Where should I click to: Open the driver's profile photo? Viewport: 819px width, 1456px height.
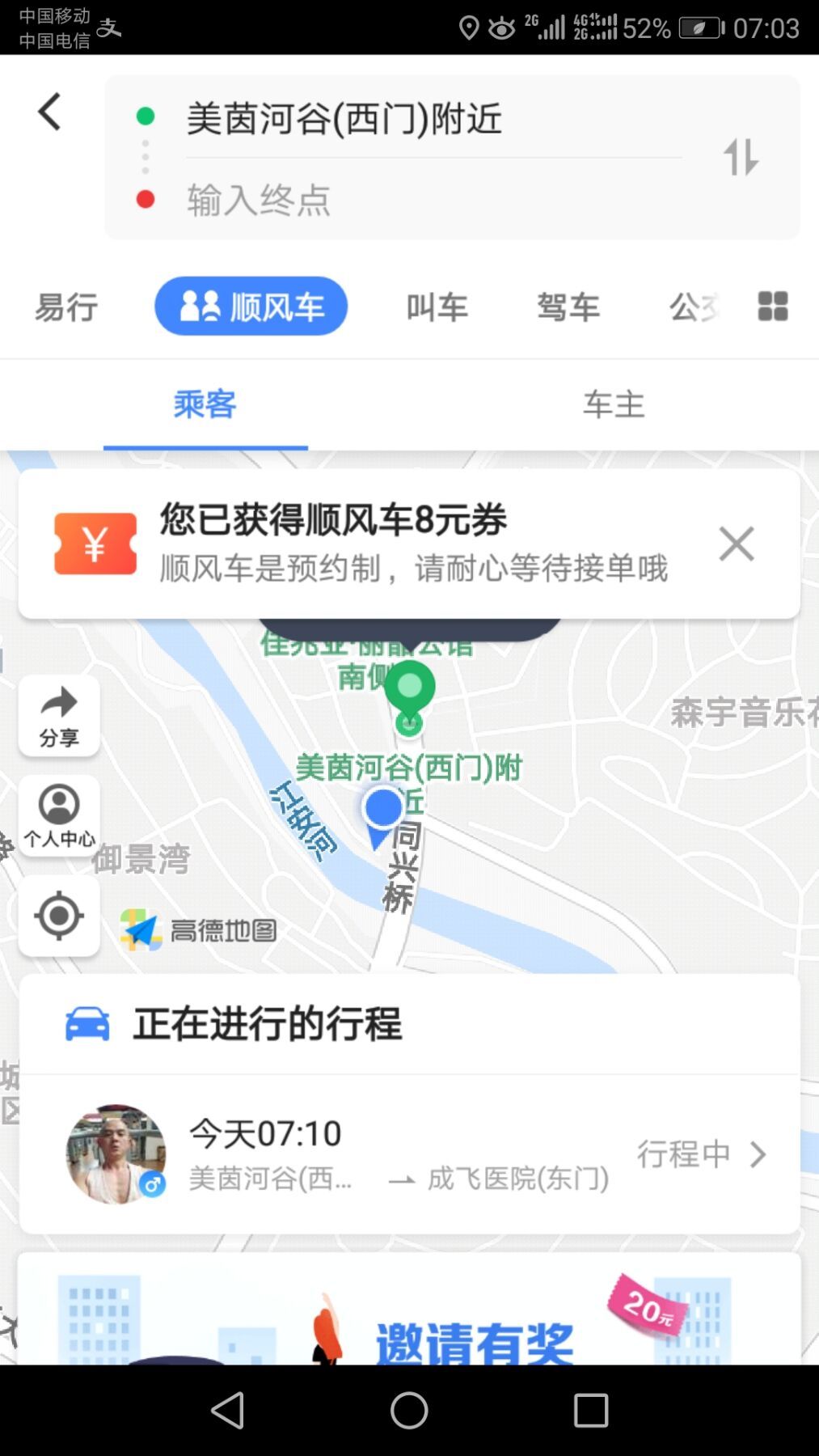point(117,1155)
